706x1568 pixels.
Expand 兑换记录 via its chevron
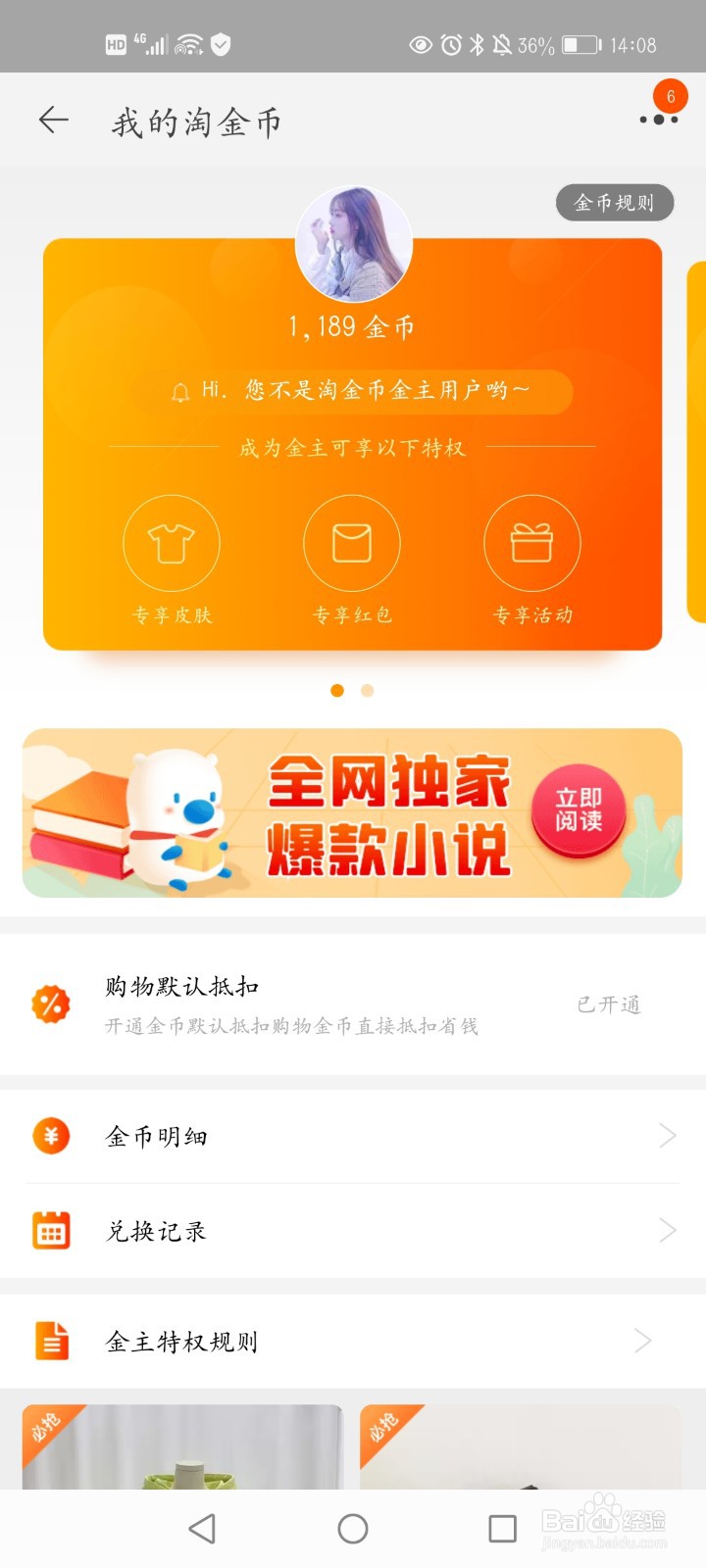668,1230
